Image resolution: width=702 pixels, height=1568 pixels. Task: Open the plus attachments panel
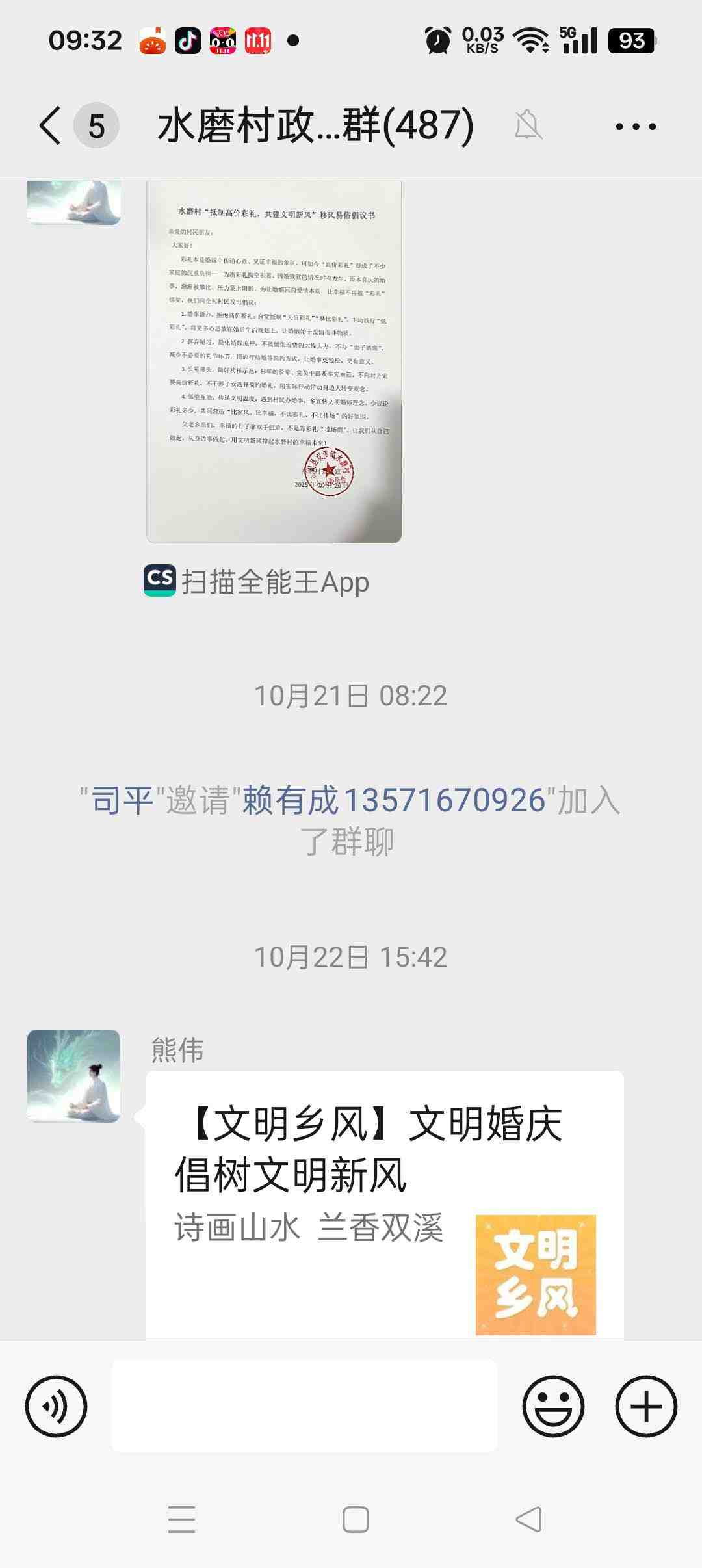pos(646,1406)
